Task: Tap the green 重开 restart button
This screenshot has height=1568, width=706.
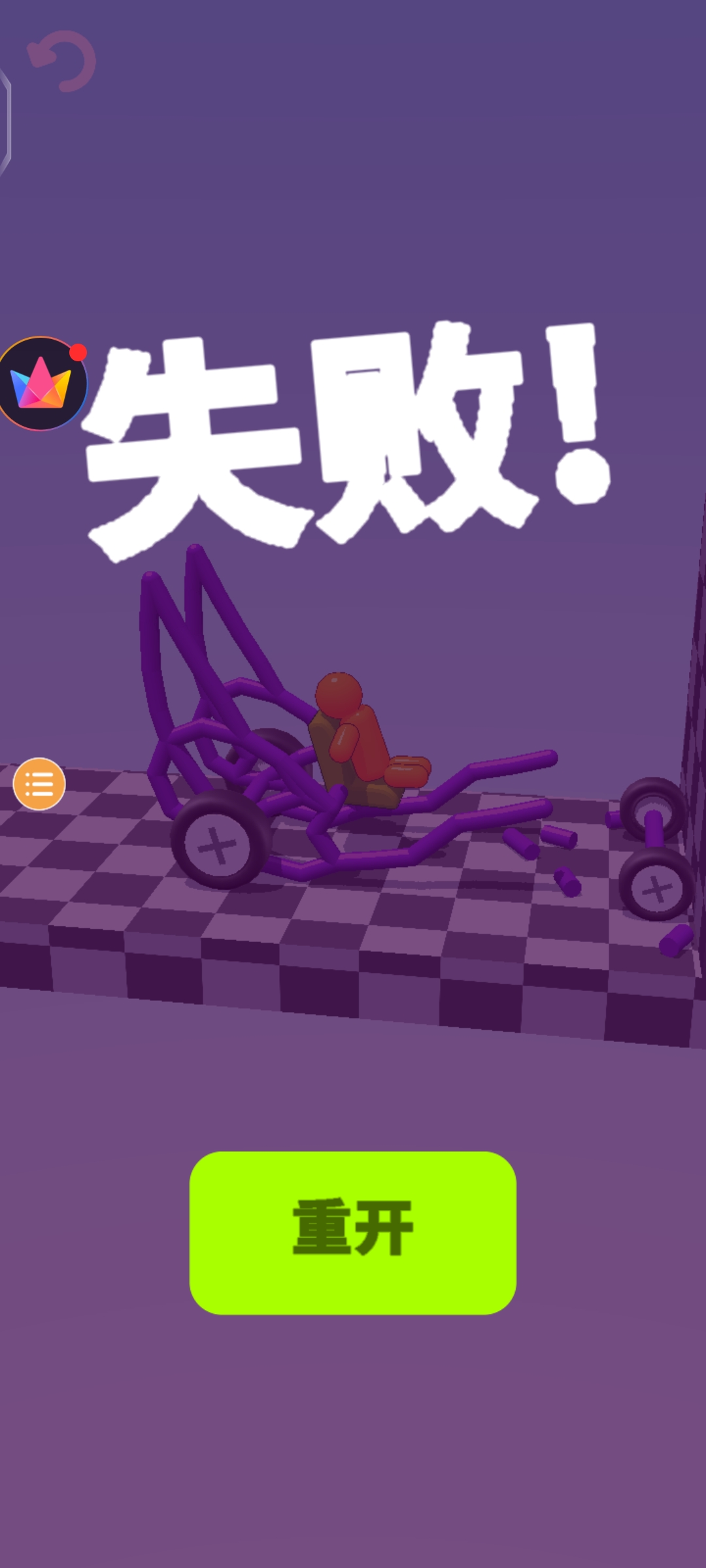Action: pos(352,1232)
